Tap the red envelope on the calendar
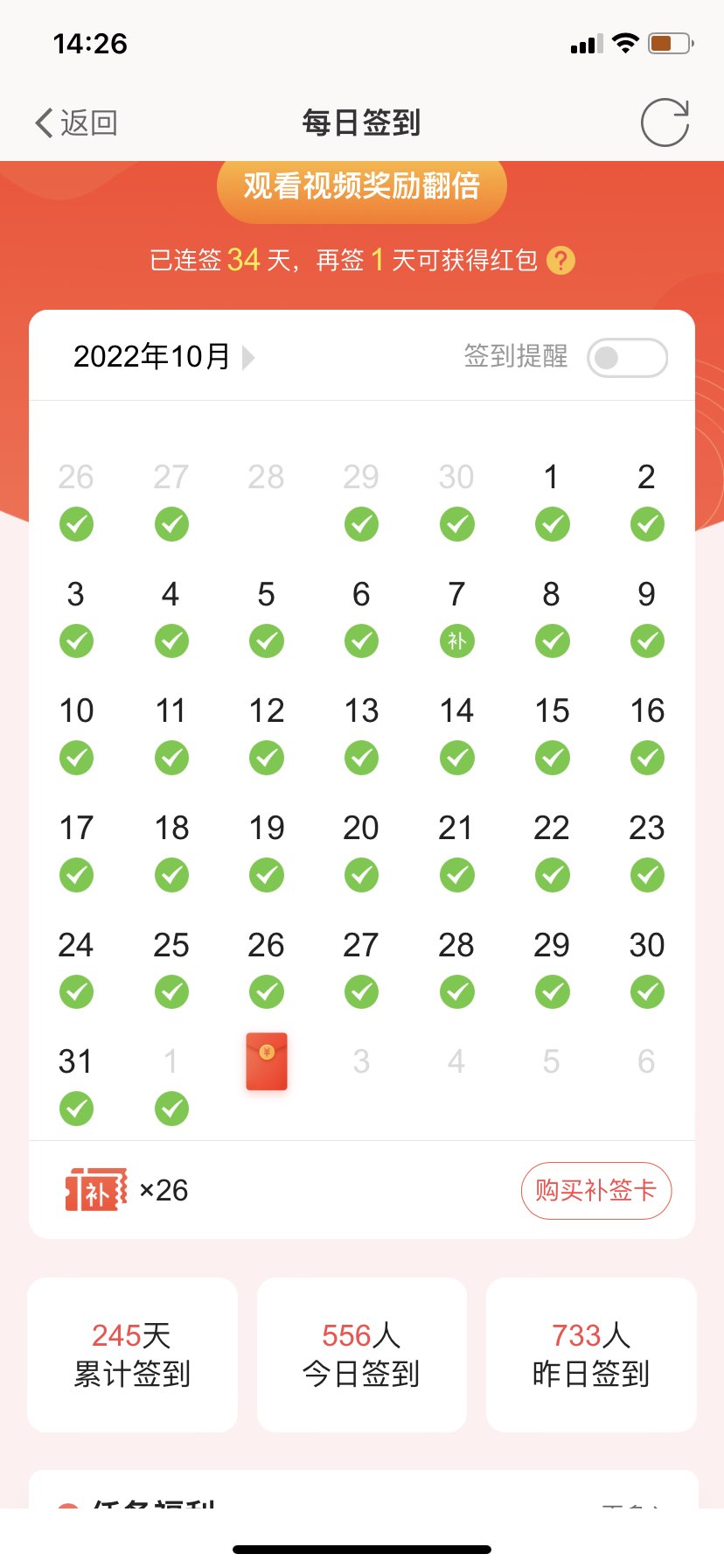Viewport: 724px width, 1568px height. pos(267,1061)
